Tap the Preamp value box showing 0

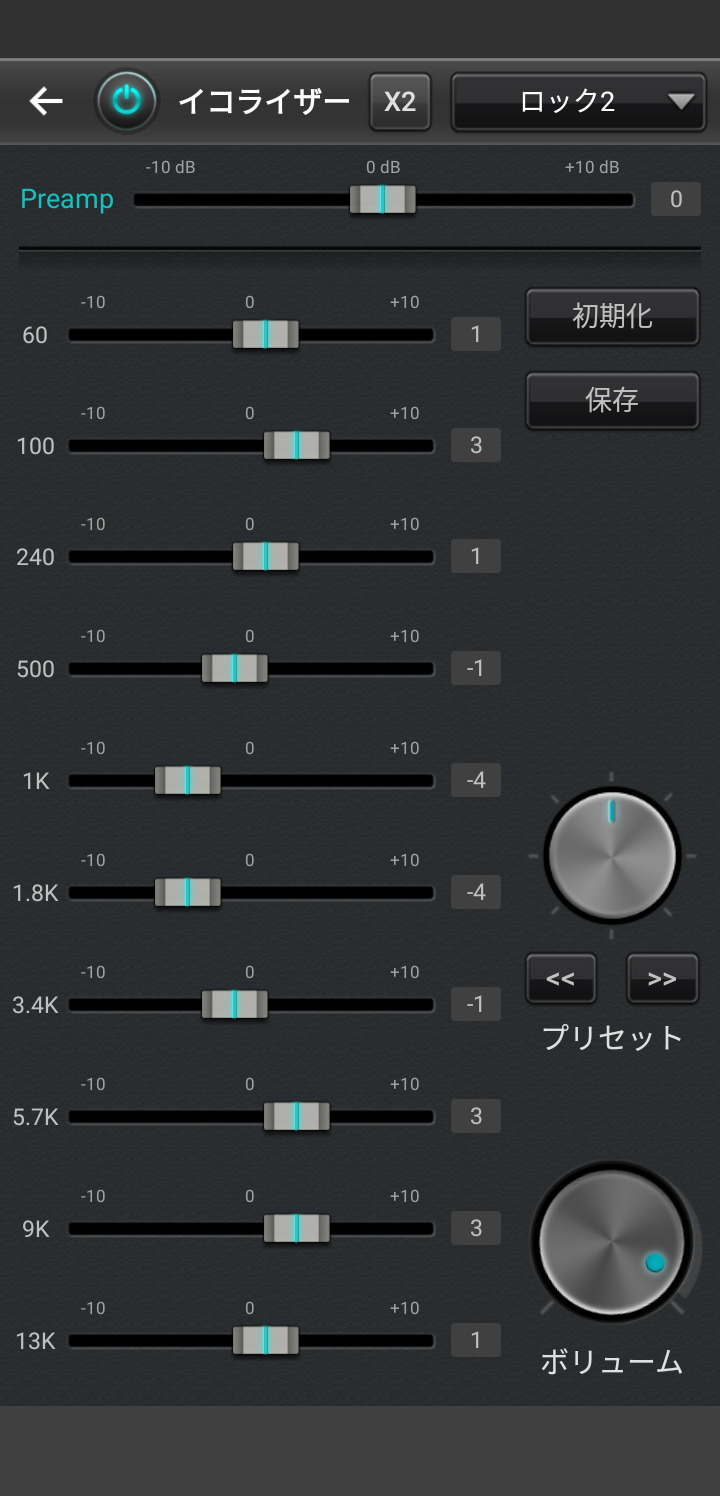coord(675,199)
